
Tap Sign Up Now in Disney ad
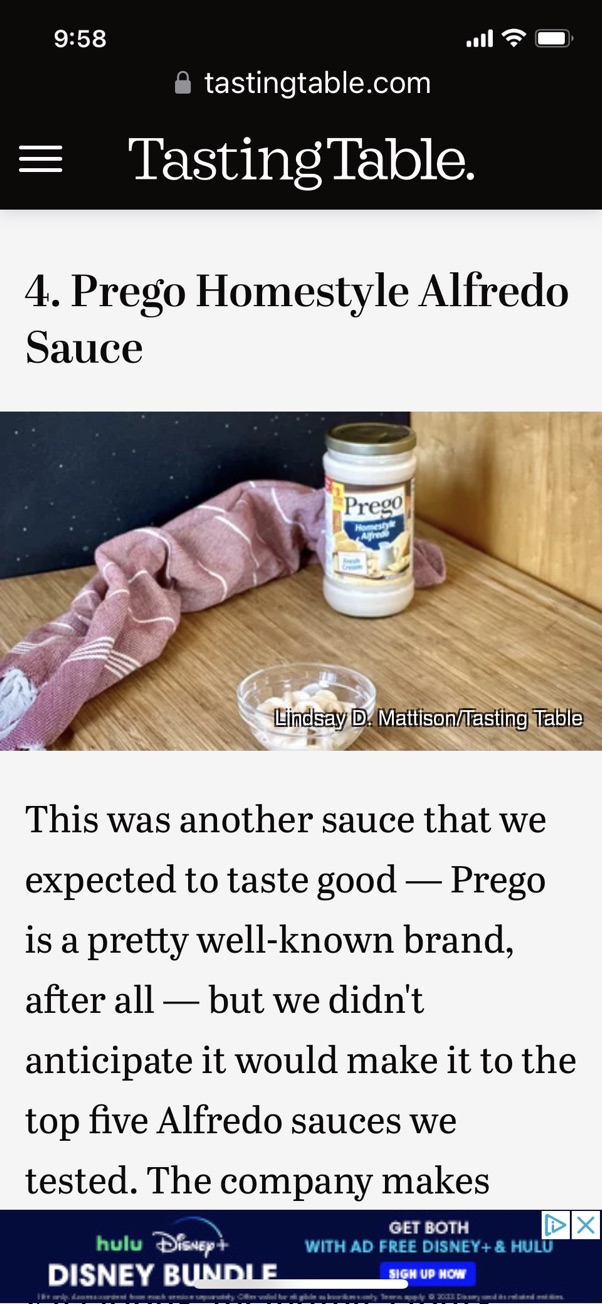pyautogui.click(x=427, y=1274)
